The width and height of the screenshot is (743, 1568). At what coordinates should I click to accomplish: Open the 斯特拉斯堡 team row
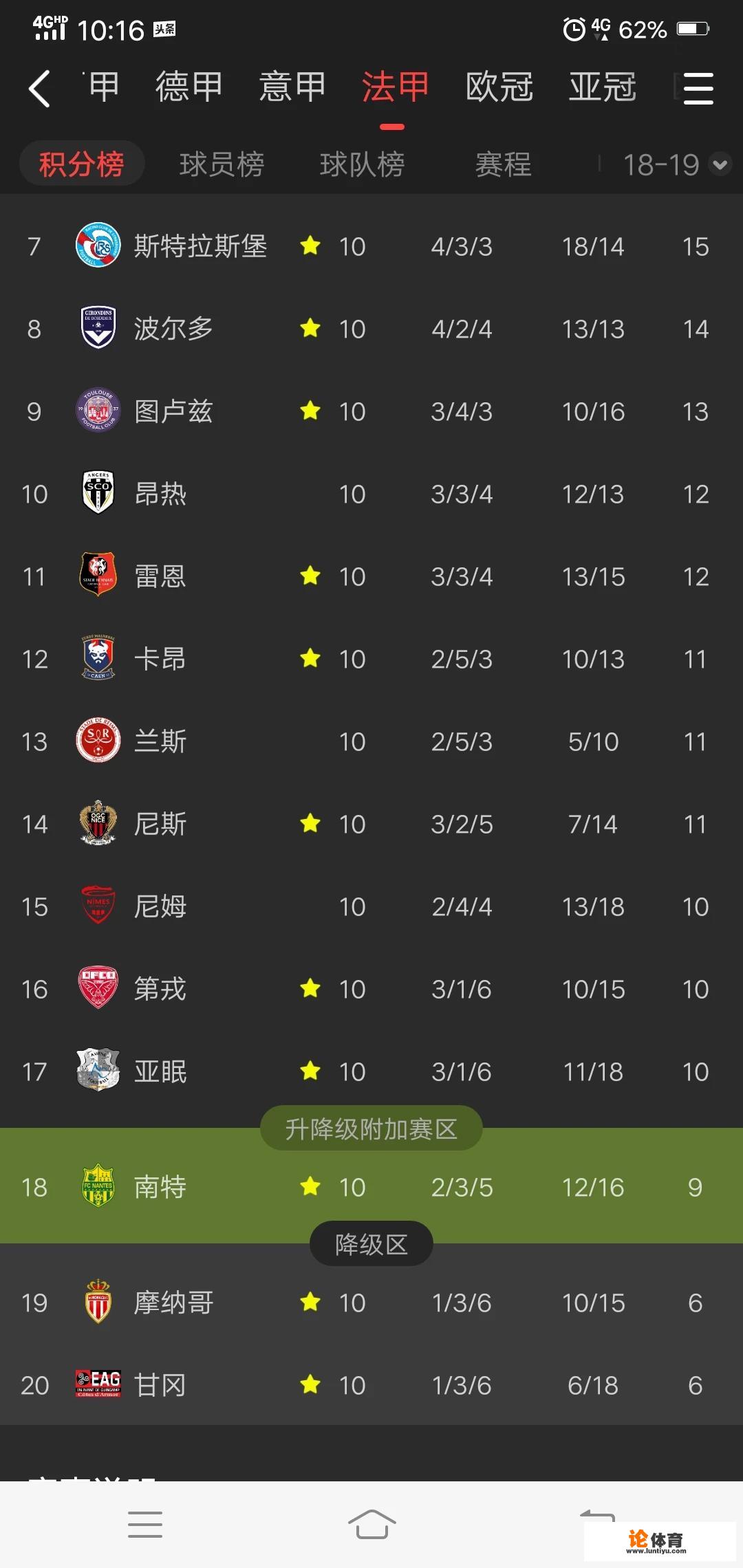pos(200,246)
